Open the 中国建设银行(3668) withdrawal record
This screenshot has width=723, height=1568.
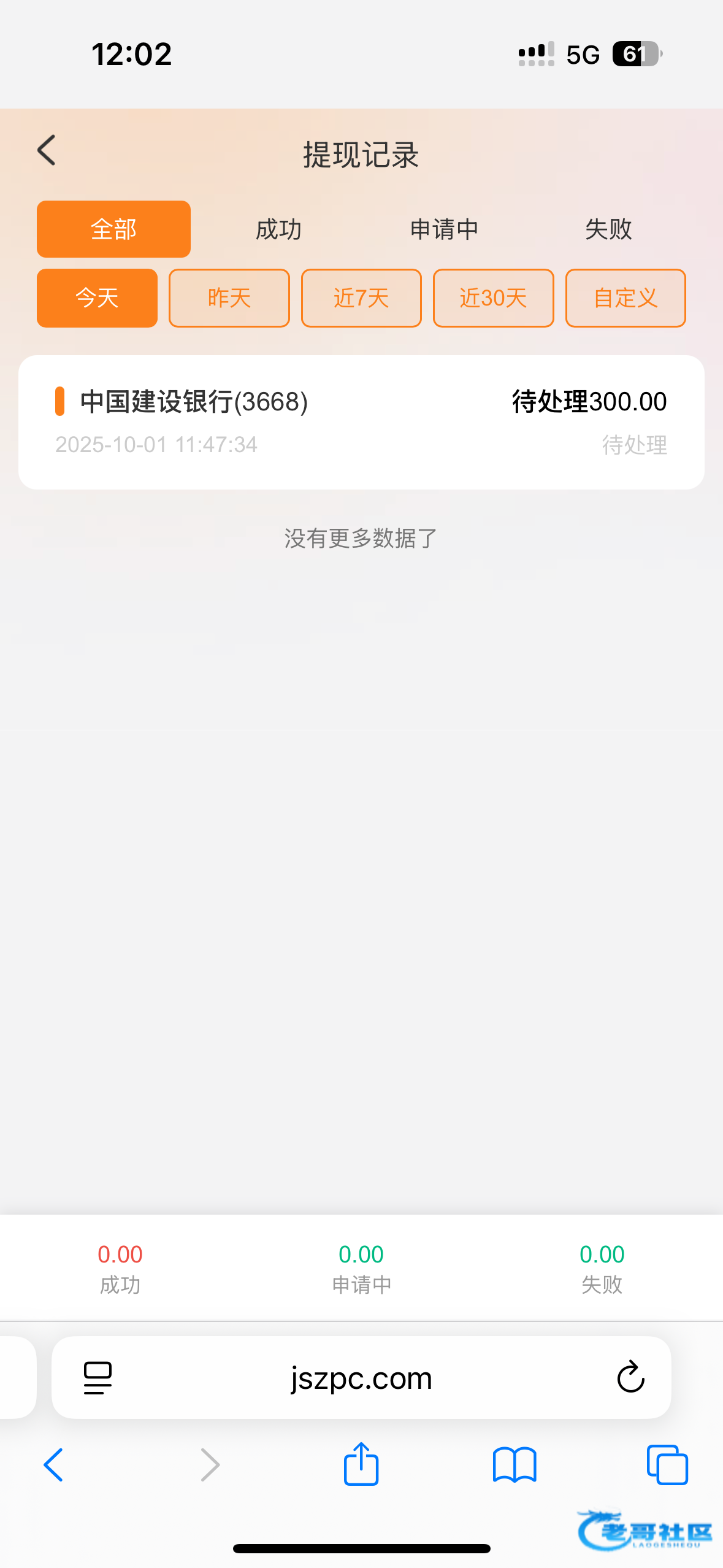pyautogui.click(x=361, y=422)
